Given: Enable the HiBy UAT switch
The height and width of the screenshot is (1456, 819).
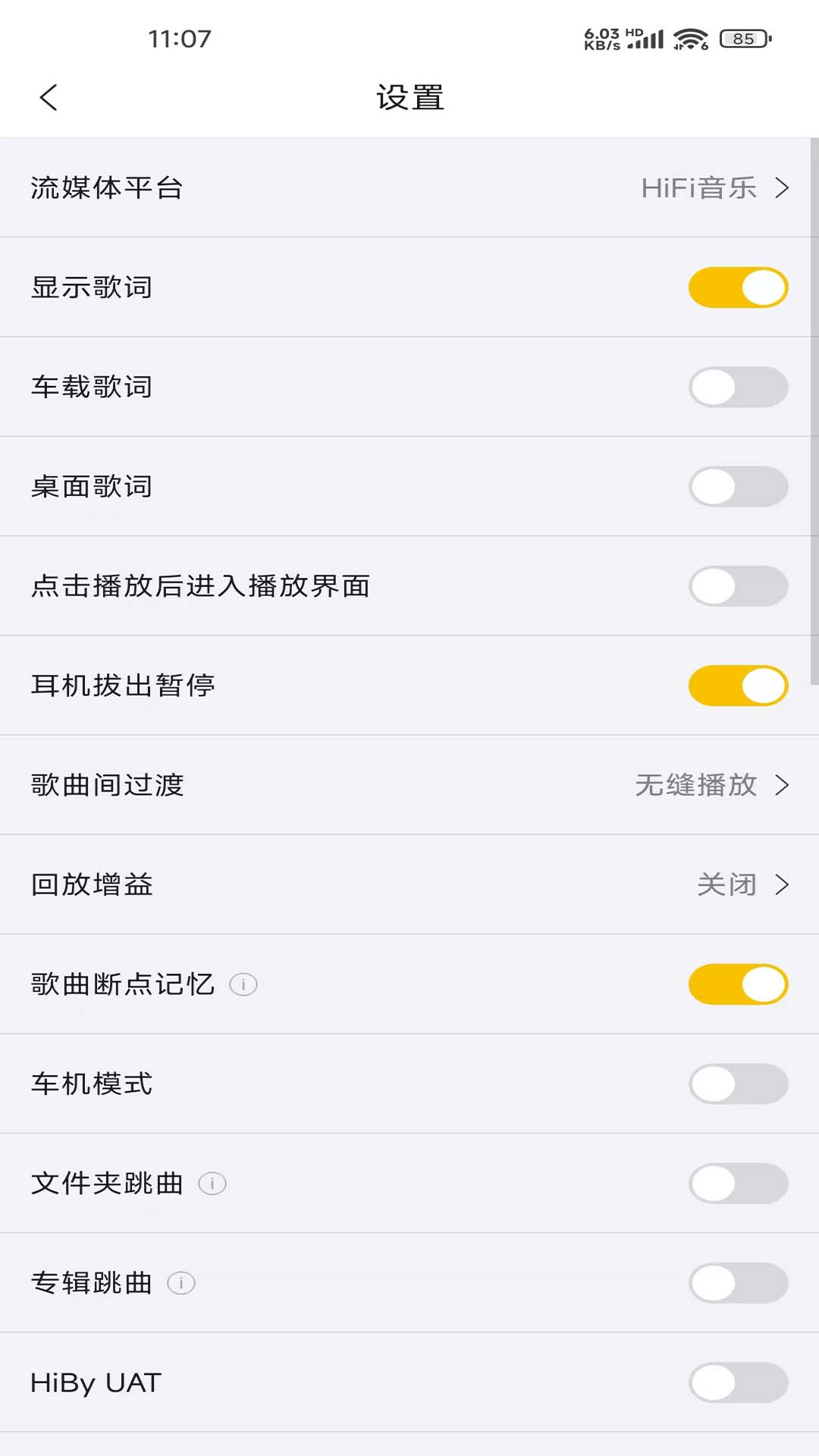Looking at the screenshot, I should tap(738, 1382).
